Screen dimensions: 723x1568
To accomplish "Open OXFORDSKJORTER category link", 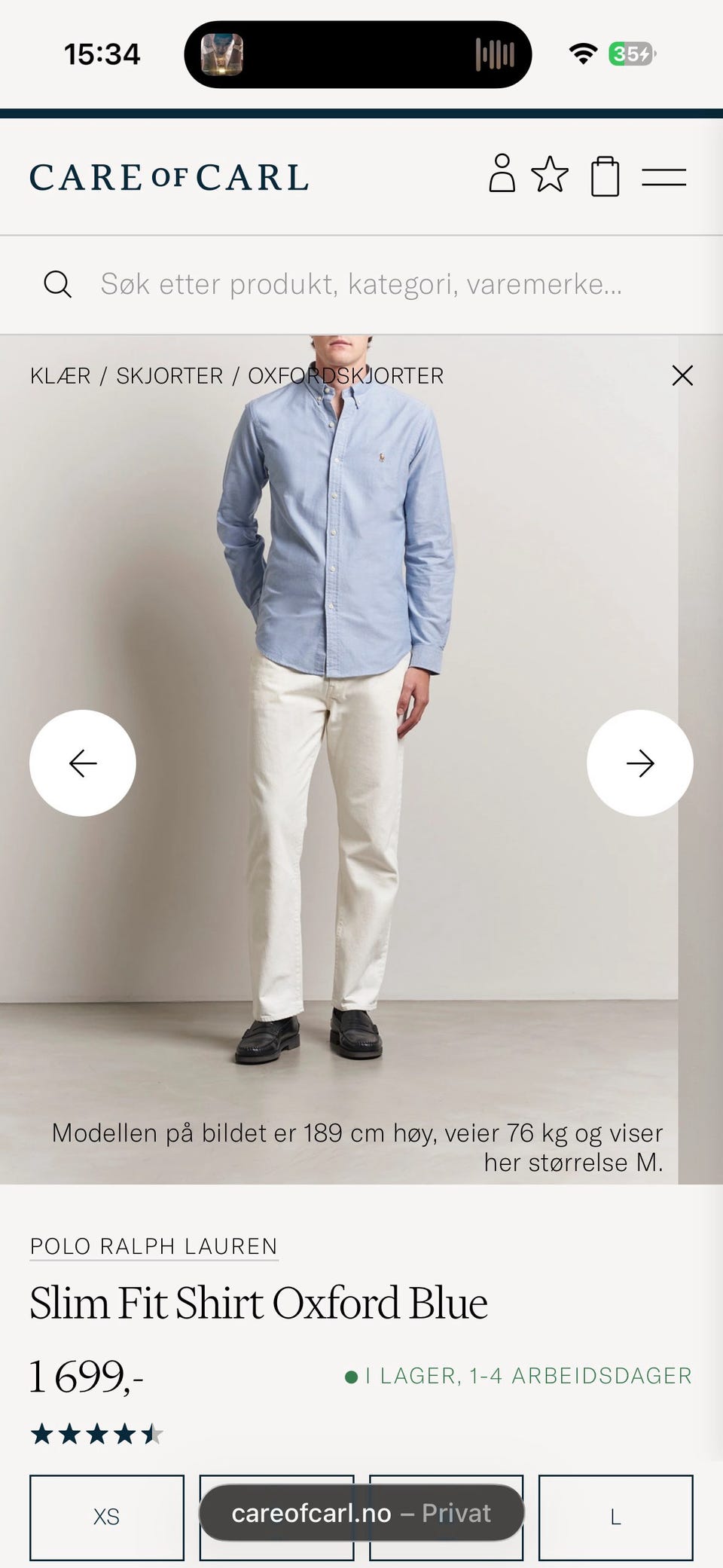I will click(346, 375).
